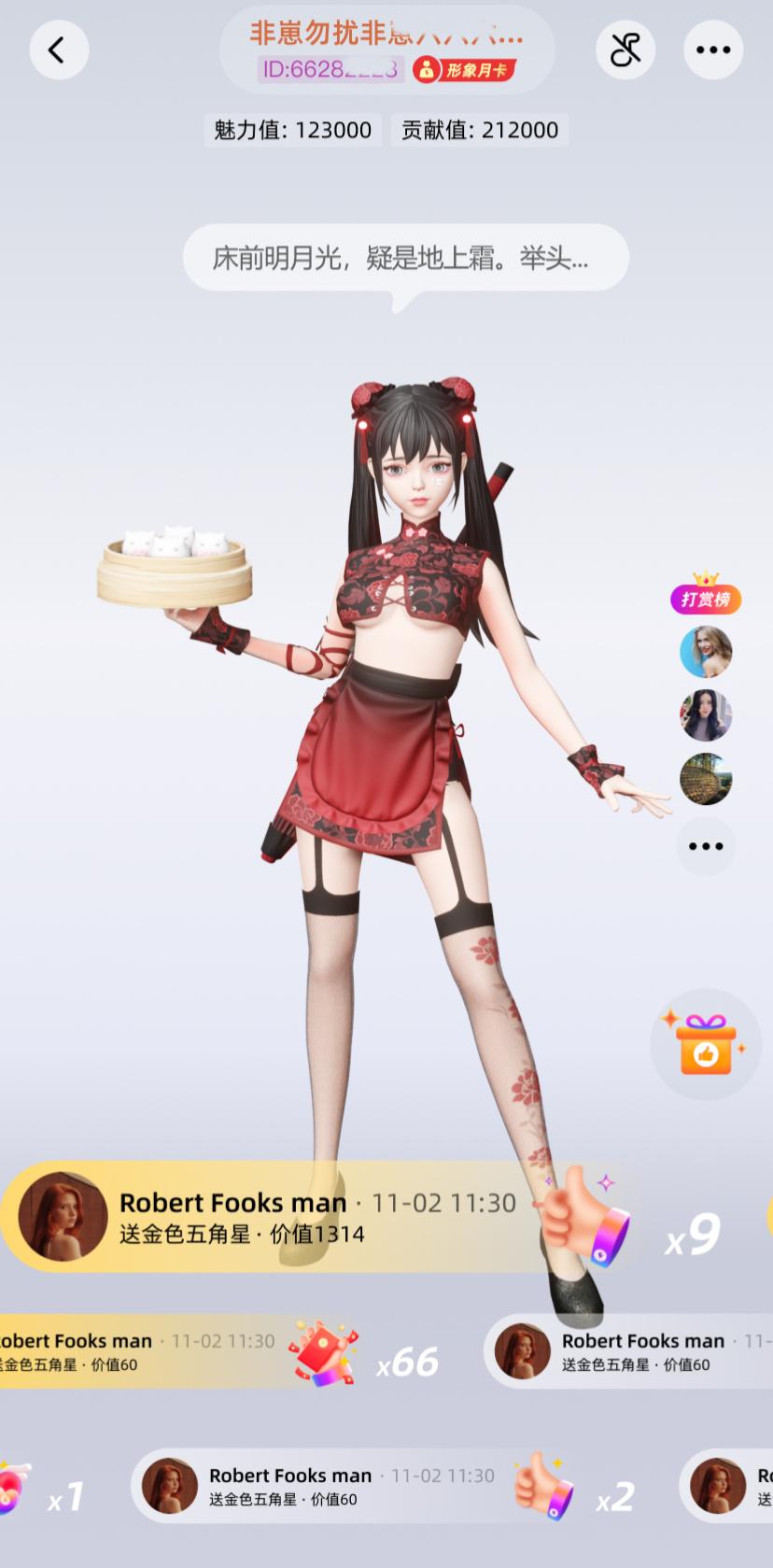The width and height of the screenshot is (773, 1568).
Task: View the dark-haired avatar in ranking
Action: click(706, 715)
